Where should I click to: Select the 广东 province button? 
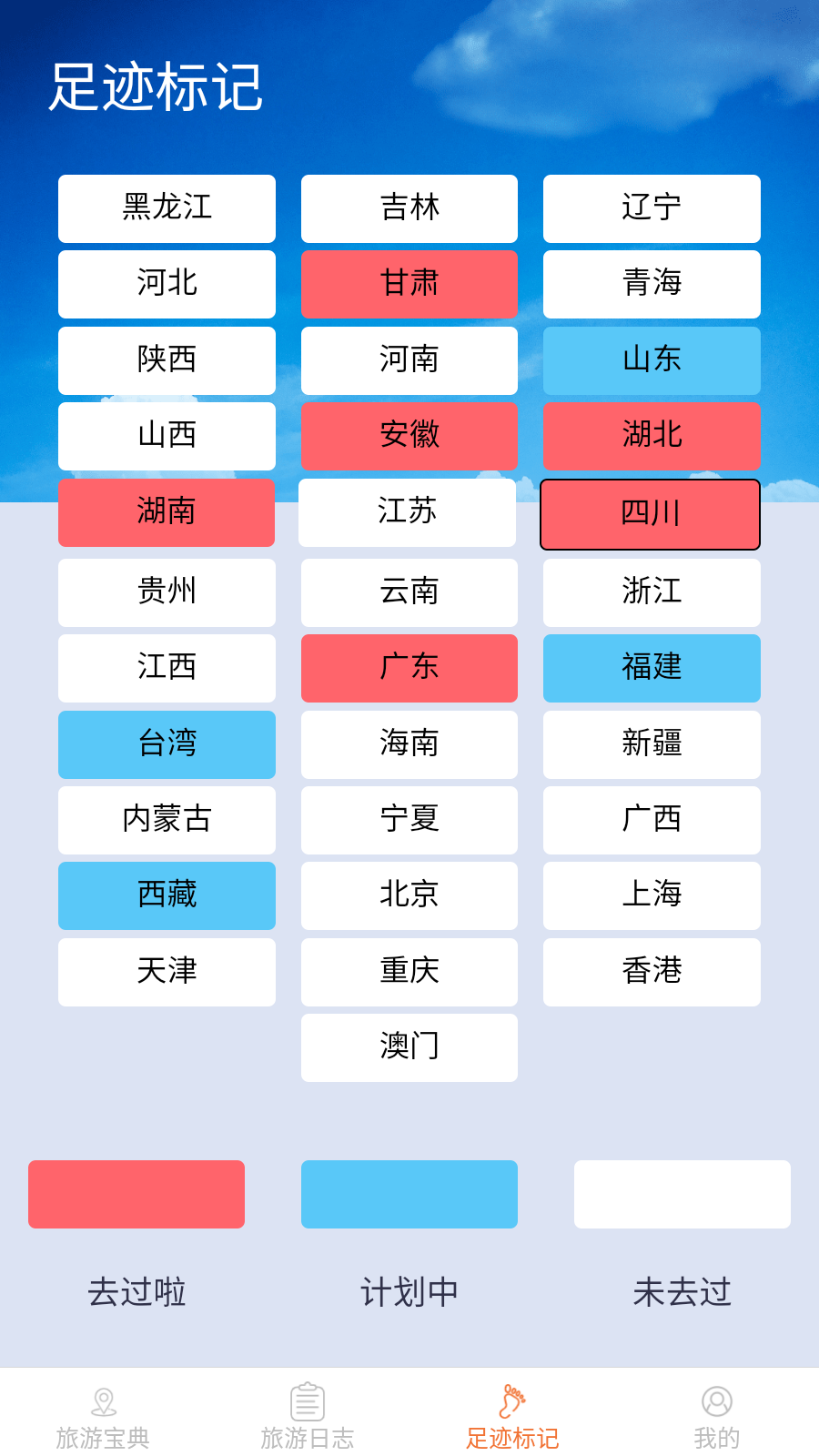(409, 668)
